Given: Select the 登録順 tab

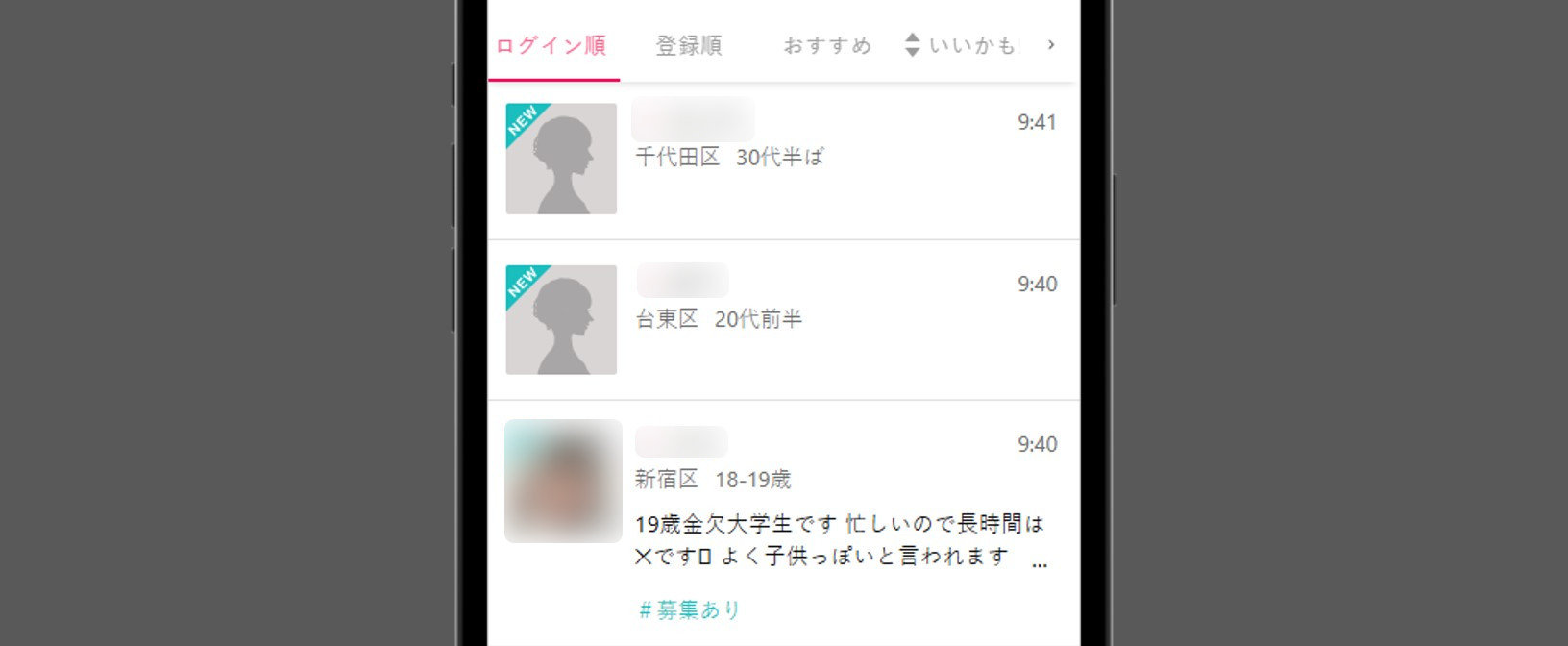Looking at the screenshot, I should pos(688,46).
